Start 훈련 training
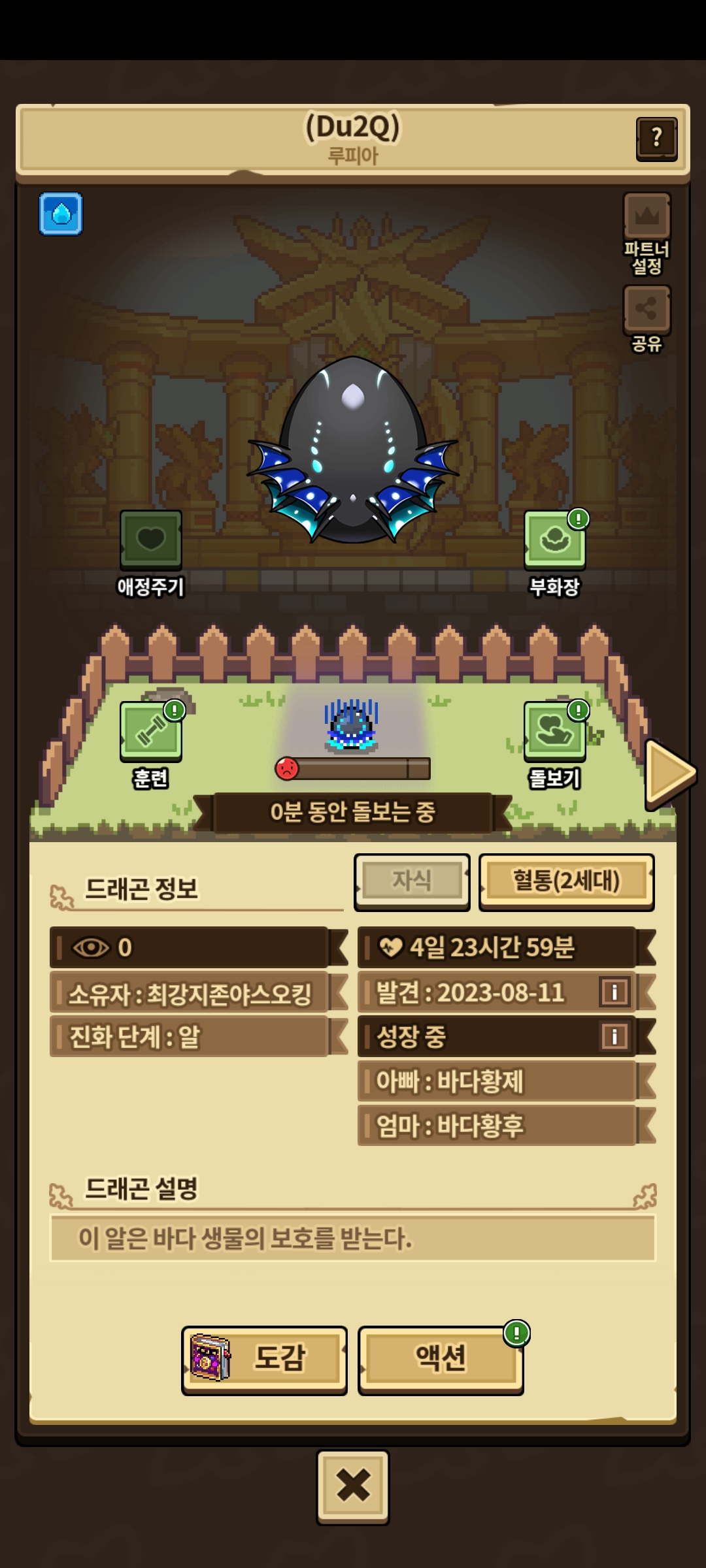The image size is (706, 1568). pos(150,745)
